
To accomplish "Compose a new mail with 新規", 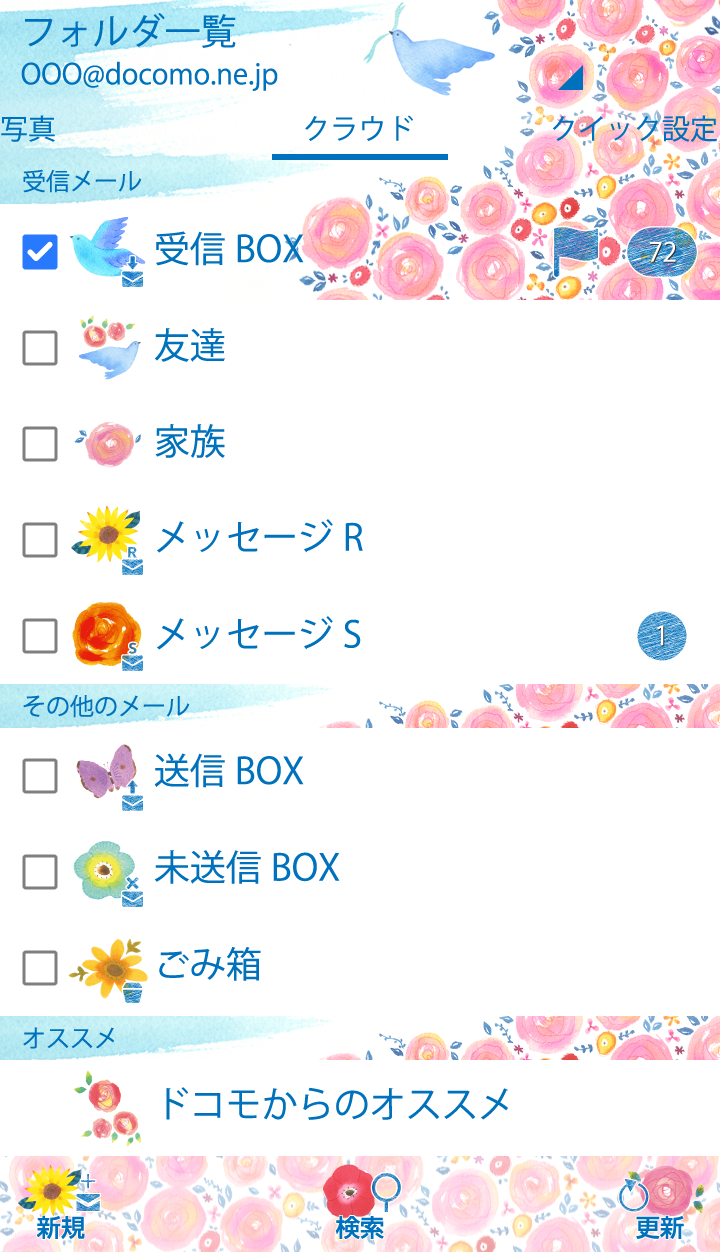I will 60,1204.
